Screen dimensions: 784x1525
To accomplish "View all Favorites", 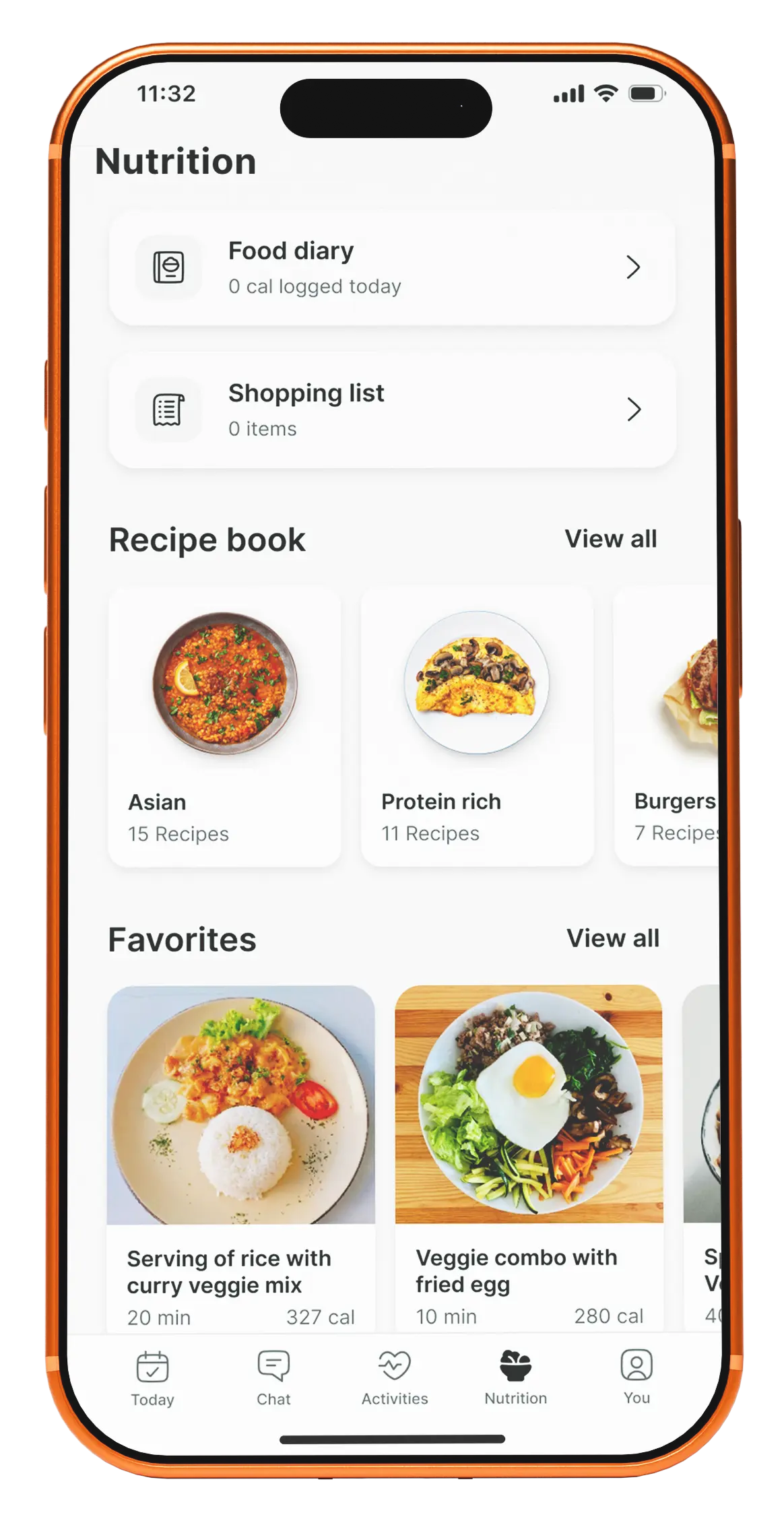I will click(x=612, y=938).
